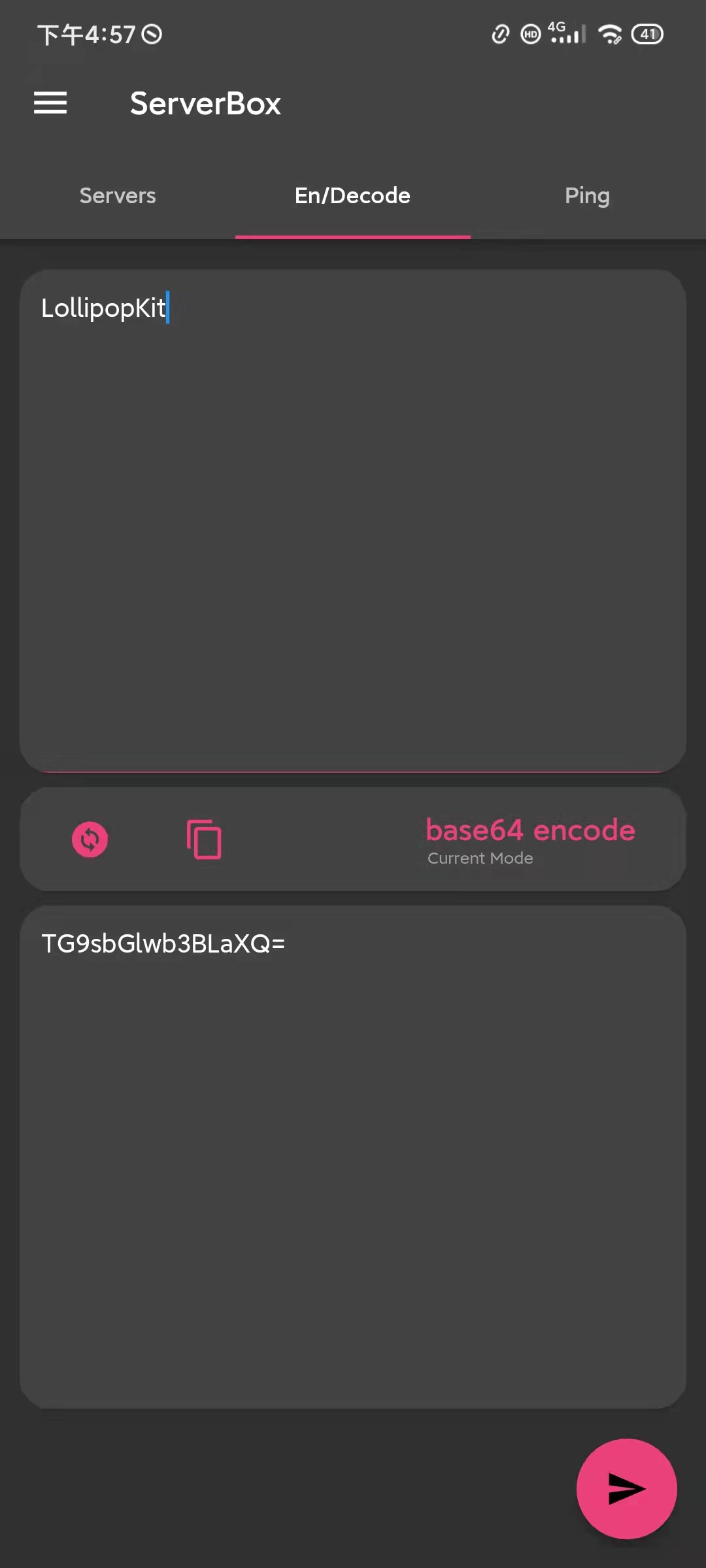This screenshot has width=706, height=1568.
Task: Open the hamburger drawer menu
Action: [x=50, y=103]
